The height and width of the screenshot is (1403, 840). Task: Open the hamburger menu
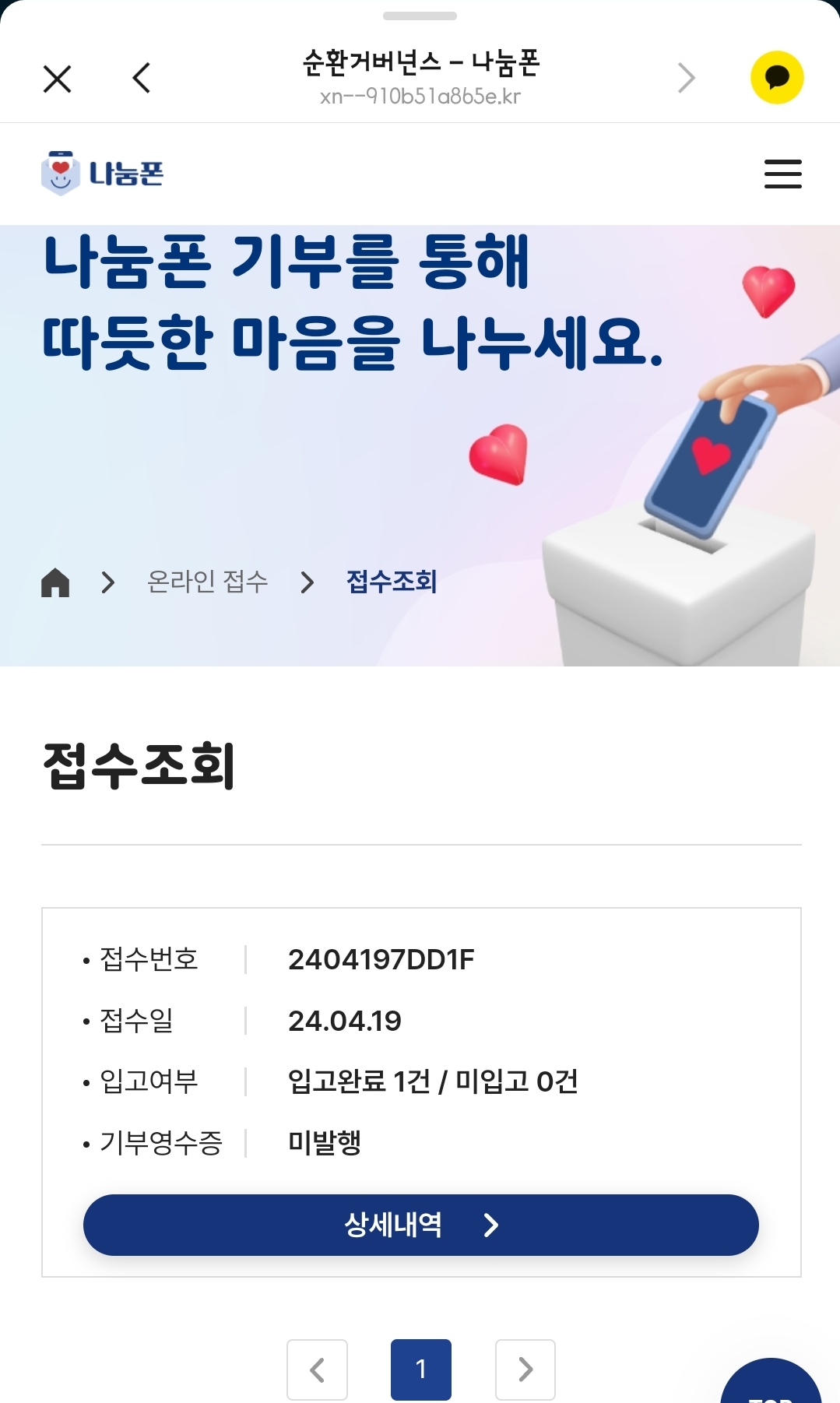click(782, 174)
